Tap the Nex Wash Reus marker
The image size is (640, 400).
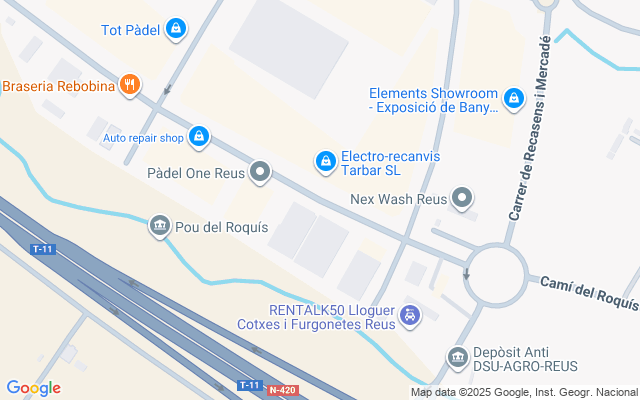tap(462, 199)
